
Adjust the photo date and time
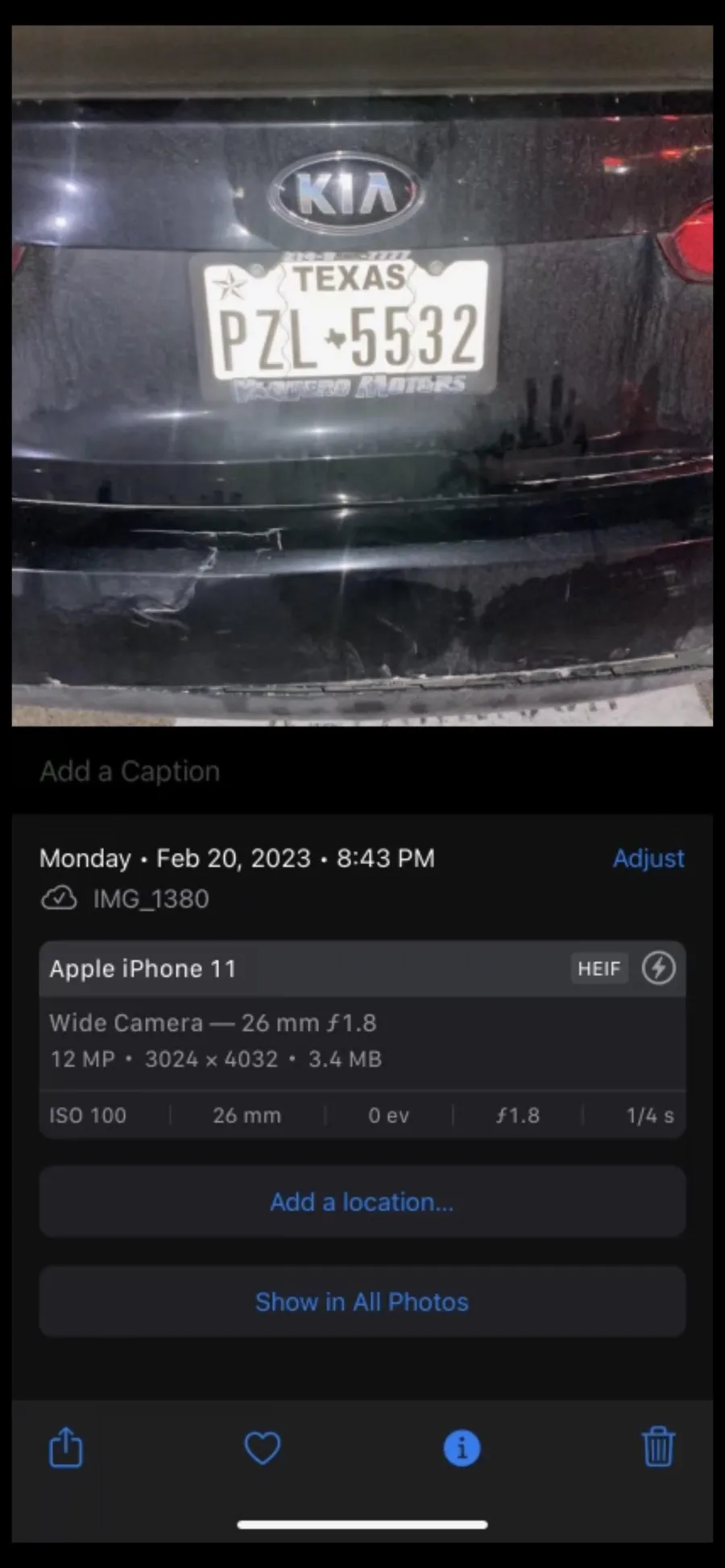pos(648,858)
